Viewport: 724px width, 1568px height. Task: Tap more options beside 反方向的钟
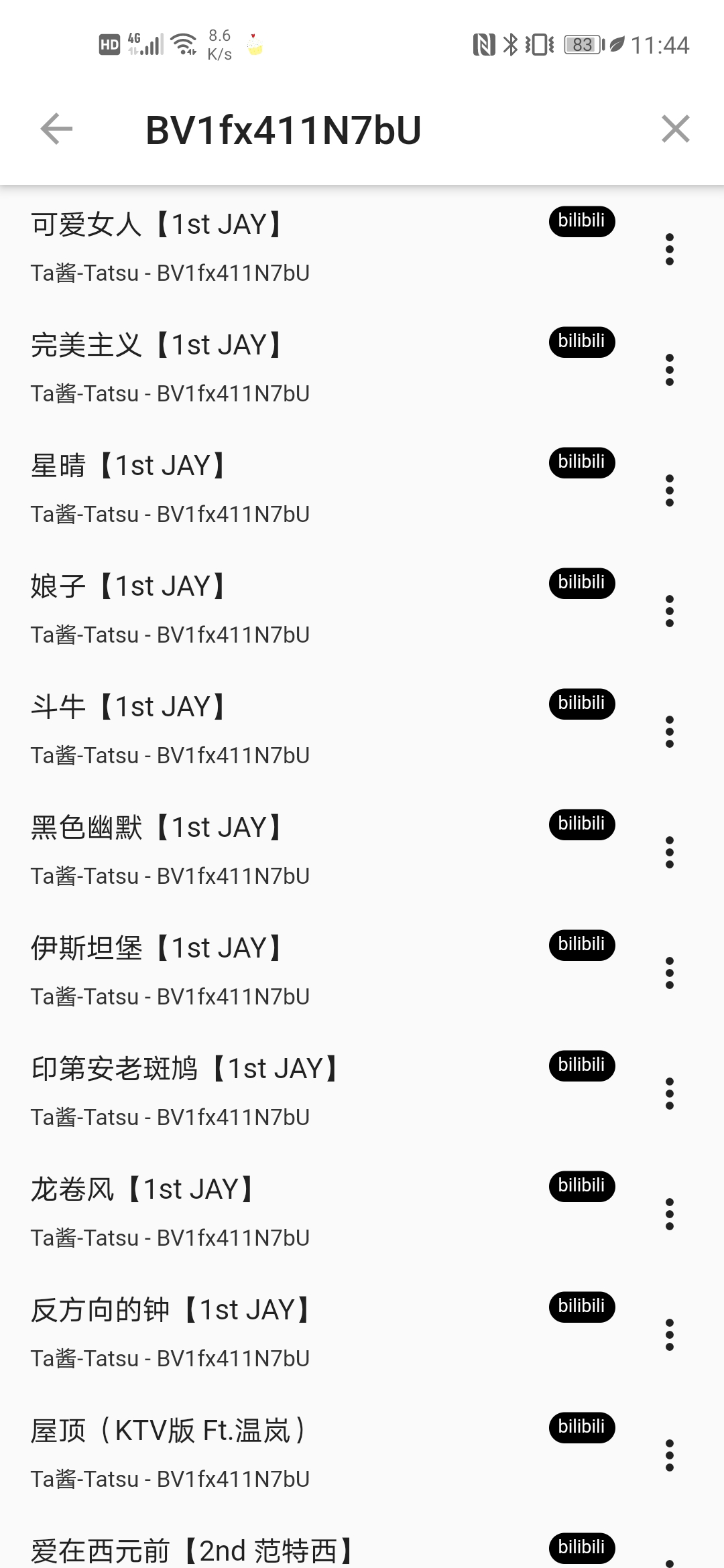click(x=669, y=1335)
